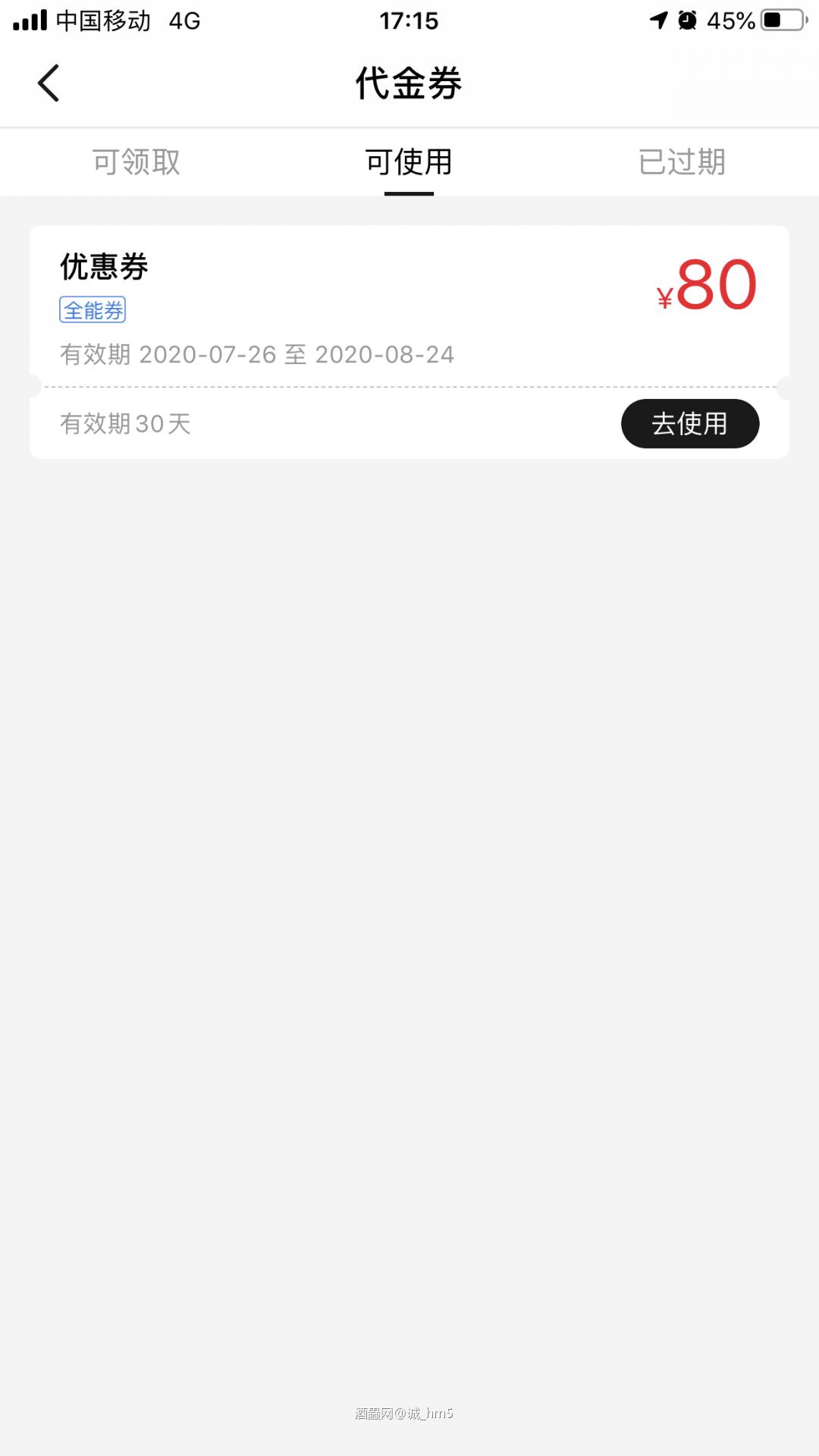The width and height of the screenshot is (819, 1456).
Task: Select the 可使用 tab
Action: point(408,162)
